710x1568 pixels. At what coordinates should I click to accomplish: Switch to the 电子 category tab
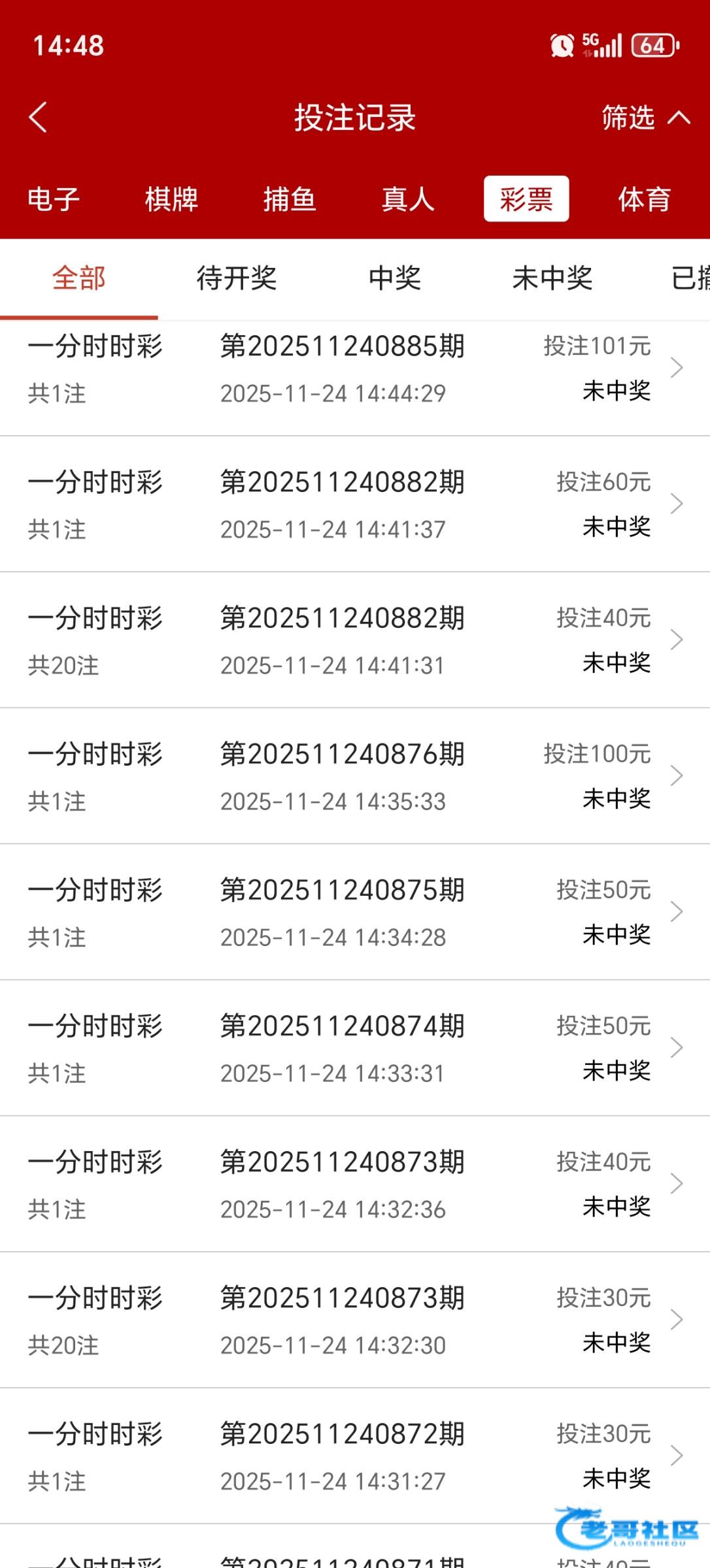(54, 199)
